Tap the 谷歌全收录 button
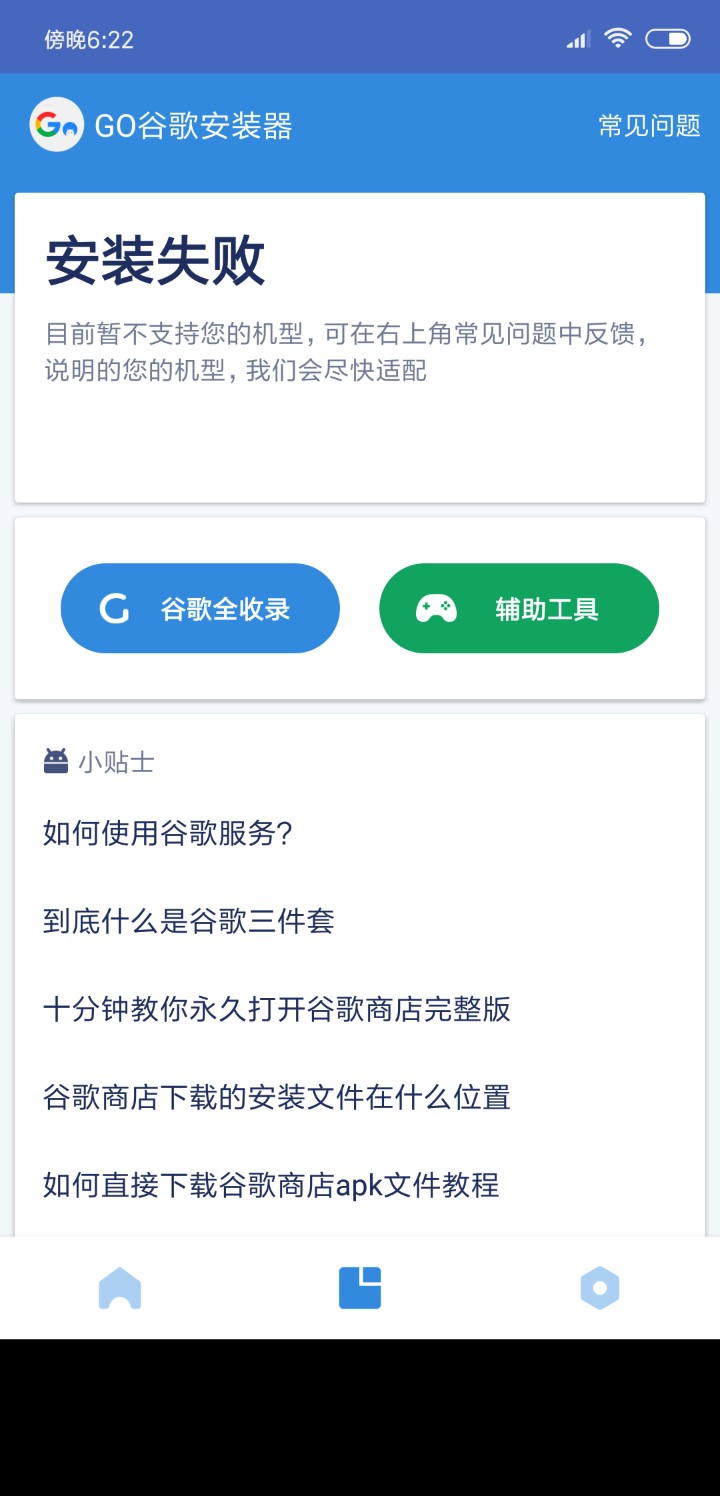This screenshot has height=1496, width=720. point(200,608)
